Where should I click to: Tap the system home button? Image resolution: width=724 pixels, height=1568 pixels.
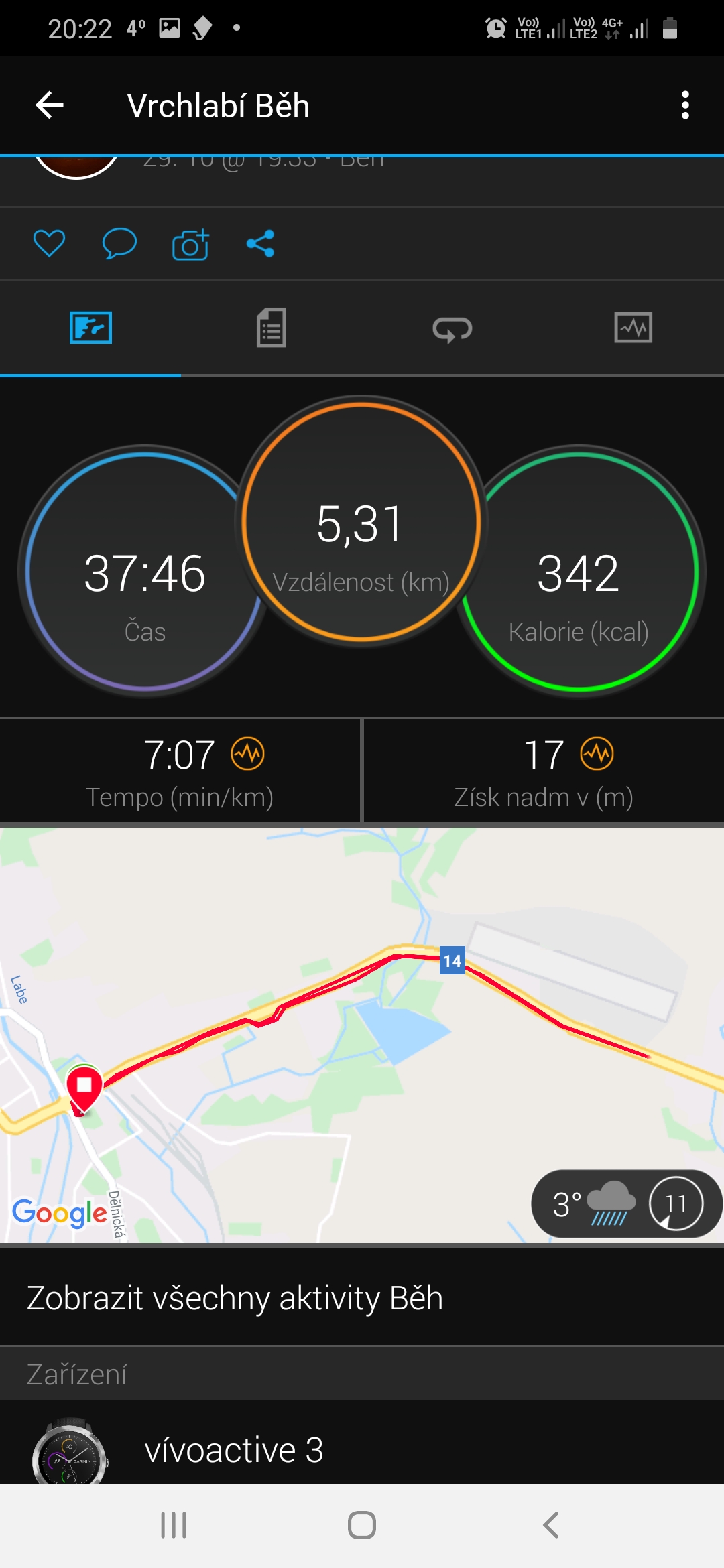pos(362,1525)
